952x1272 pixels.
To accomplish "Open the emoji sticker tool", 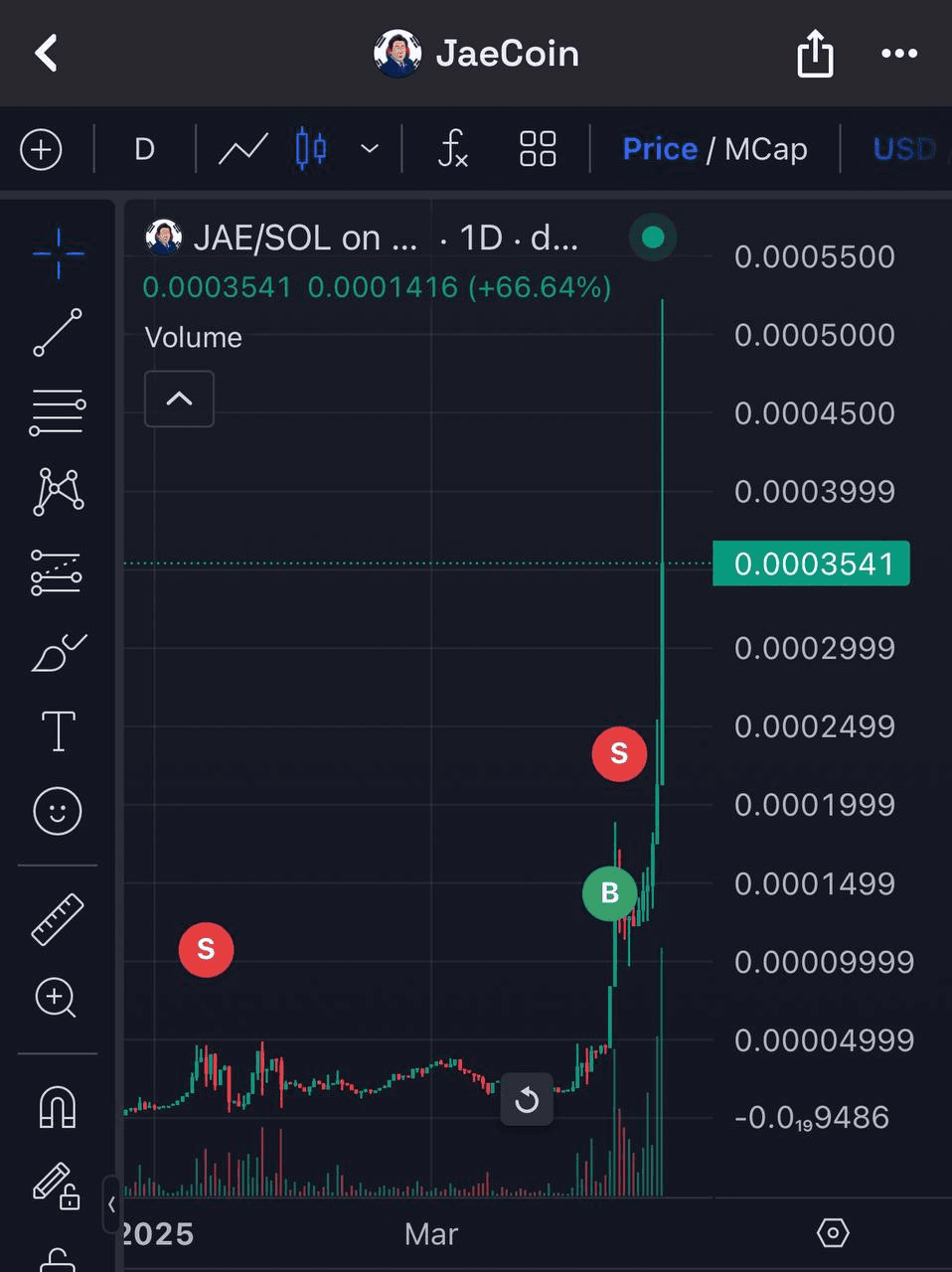I will 58,812.
